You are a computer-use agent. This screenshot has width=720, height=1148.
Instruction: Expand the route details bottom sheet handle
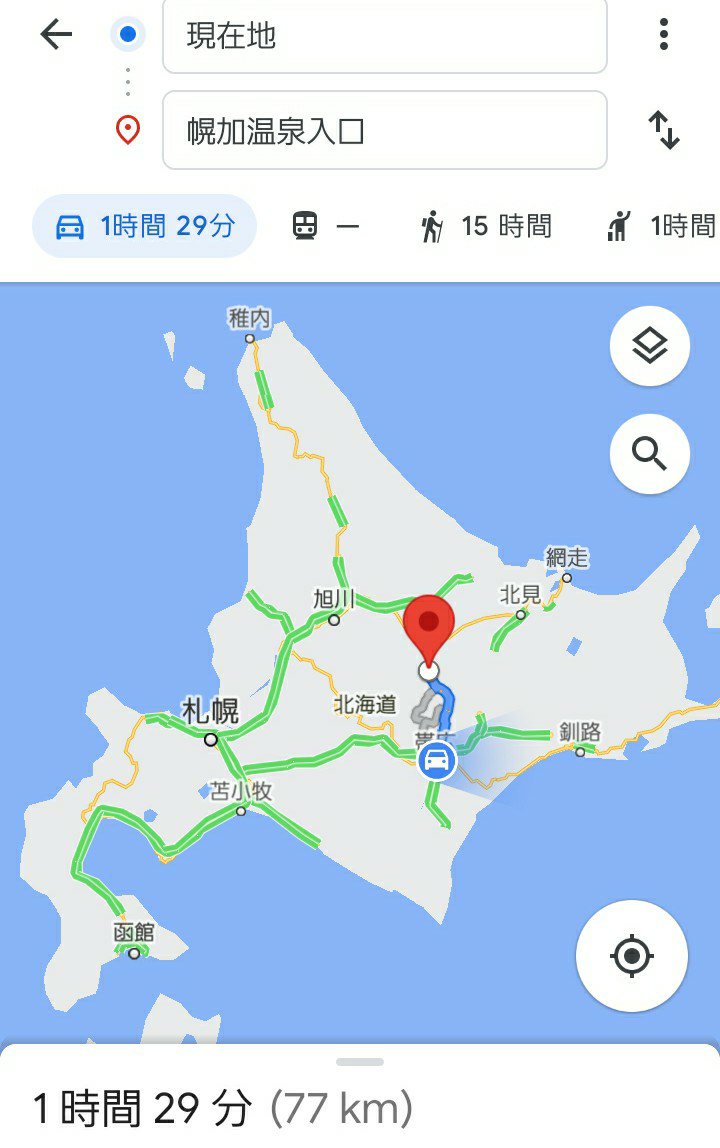point(360,1062)
